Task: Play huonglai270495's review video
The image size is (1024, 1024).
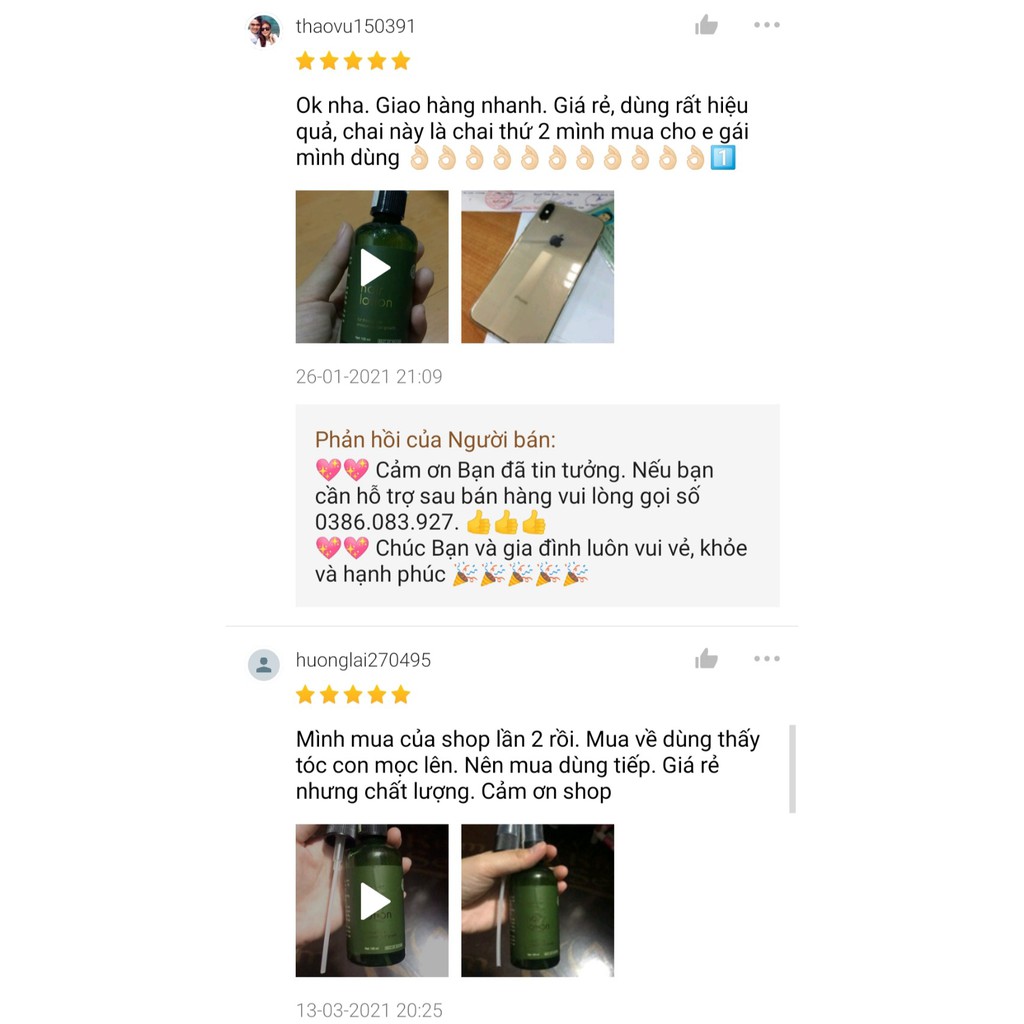Action: 372,900
